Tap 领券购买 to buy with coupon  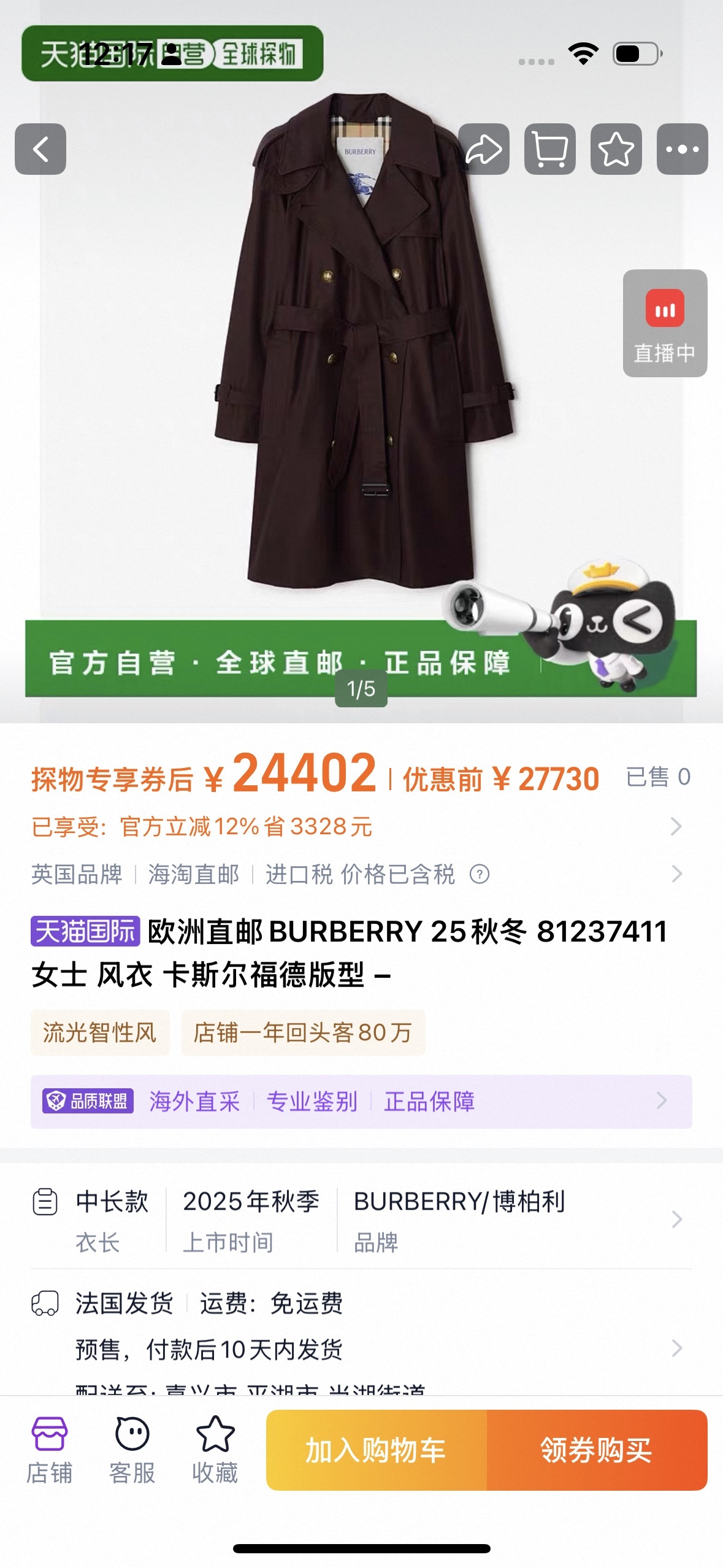coord(597,1450)
